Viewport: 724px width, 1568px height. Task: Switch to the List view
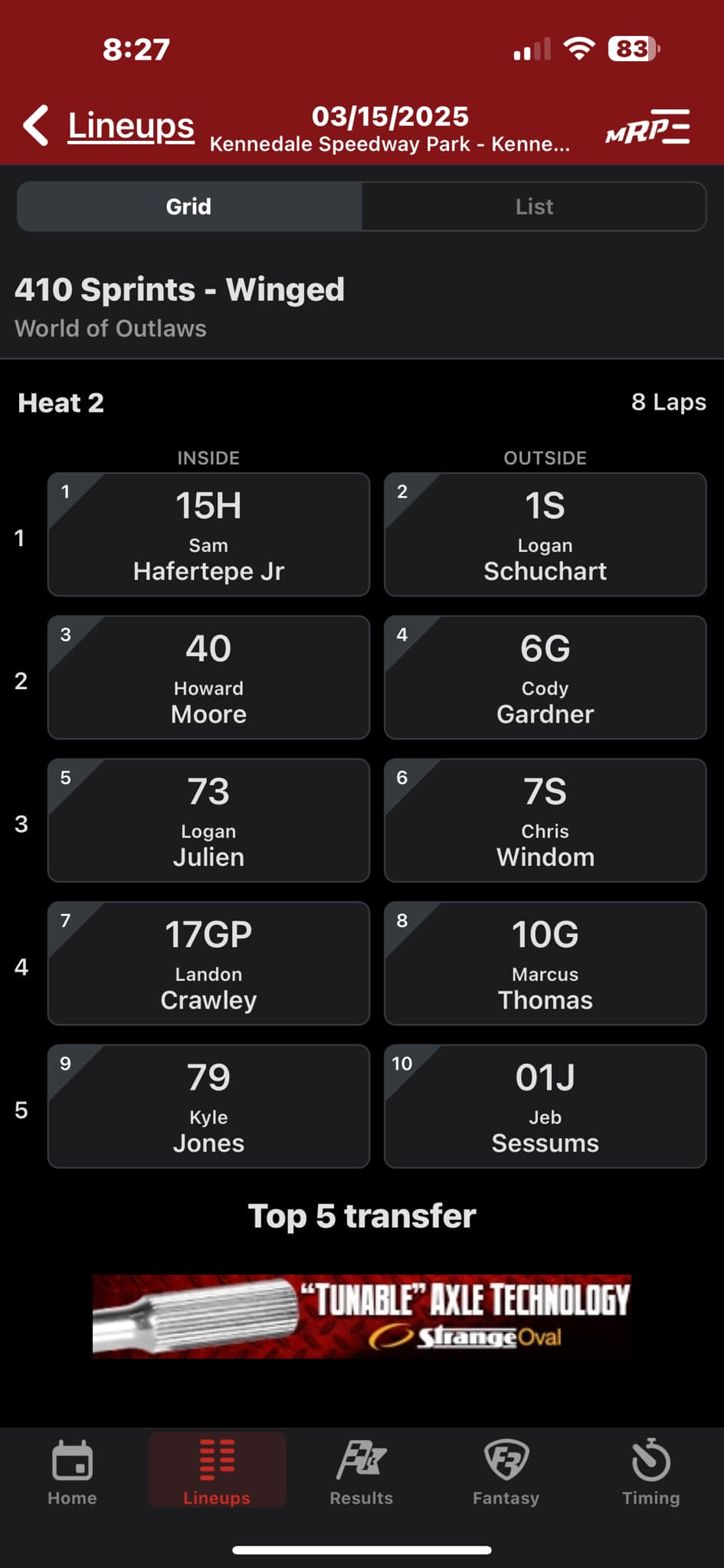pyautogui.click(x=534, y=207)
